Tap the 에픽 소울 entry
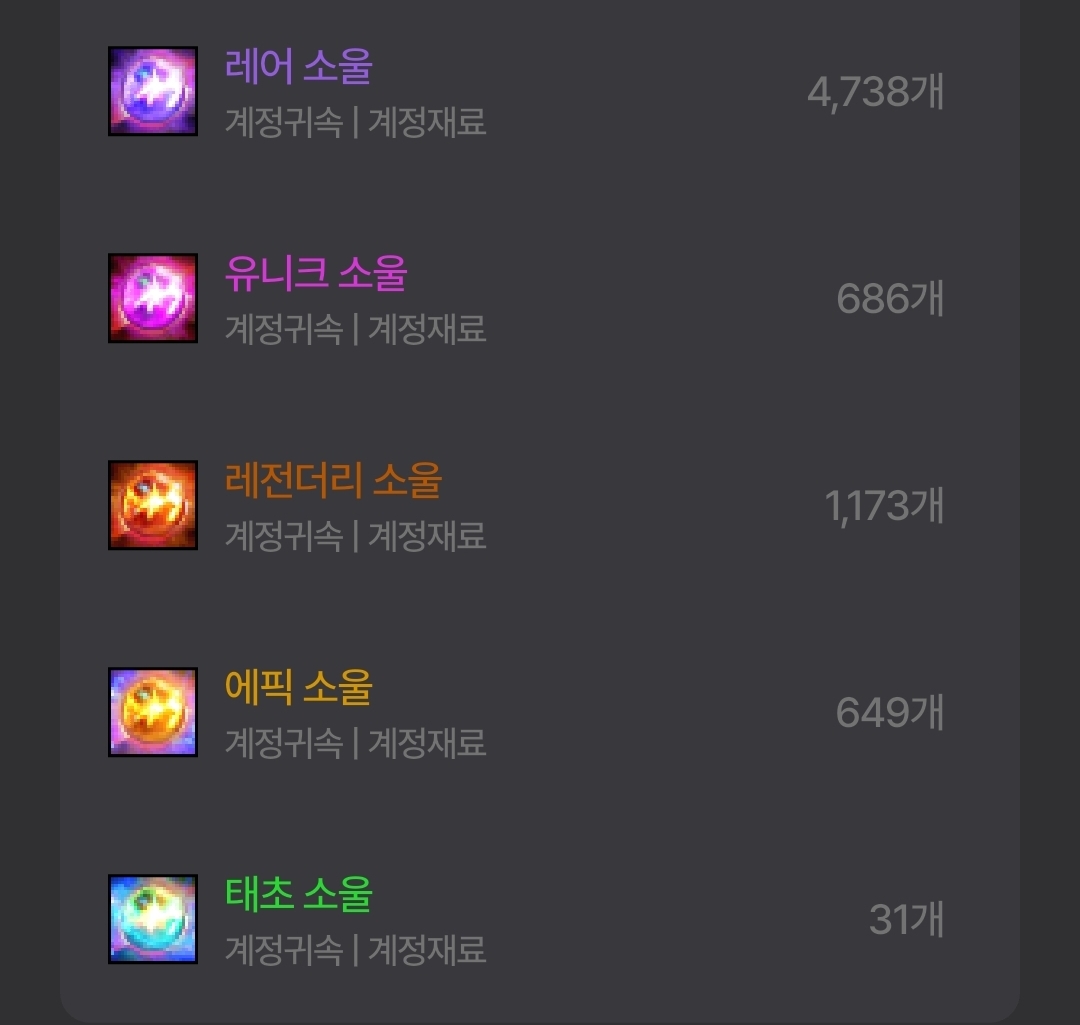The width and height of the screenshot is (1080, 1025). [x=298, y=688]
